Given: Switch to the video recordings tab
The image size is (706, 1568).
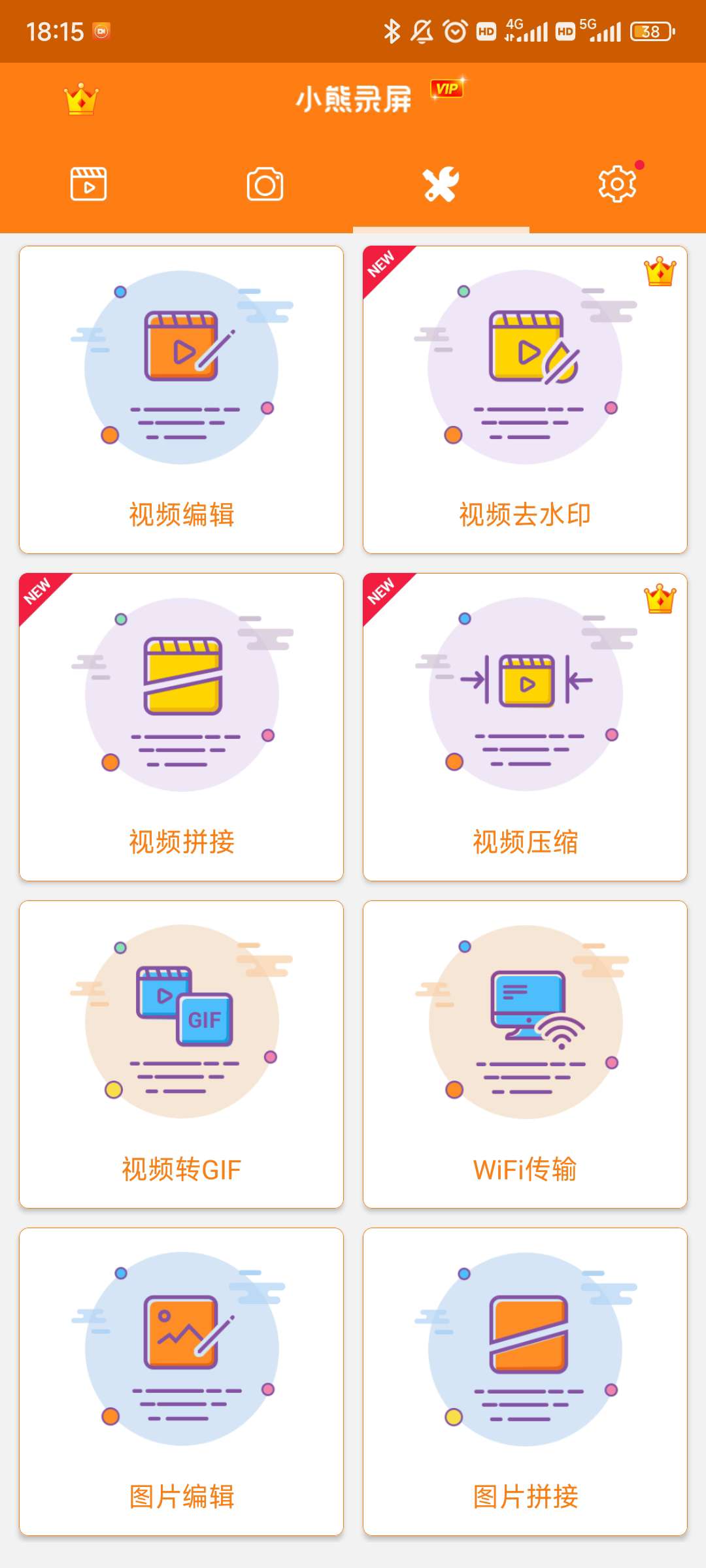Looking at the screenshot, I should point(88,184).
